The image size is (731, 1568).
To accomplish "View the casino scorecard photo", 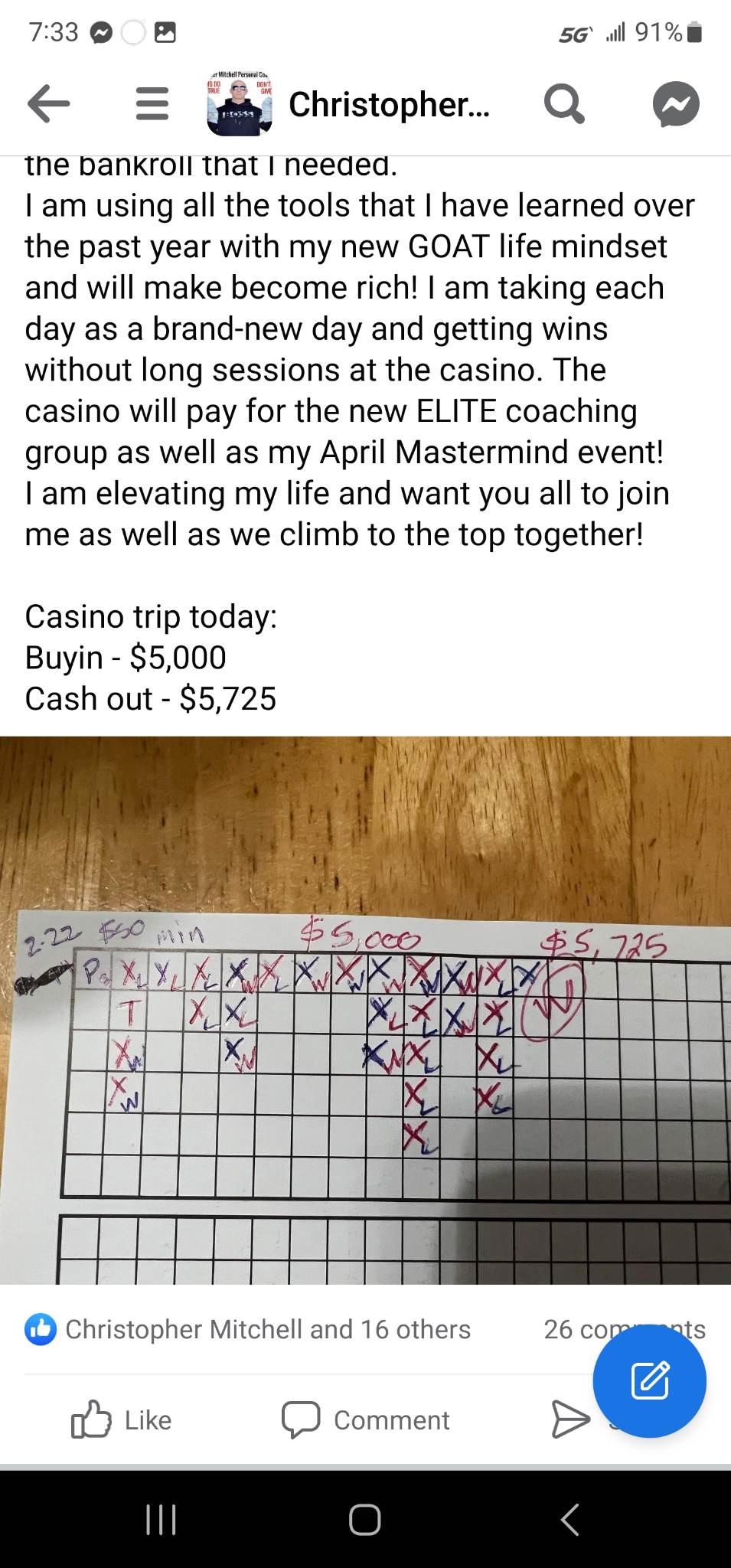I will tap(365, 1010).
